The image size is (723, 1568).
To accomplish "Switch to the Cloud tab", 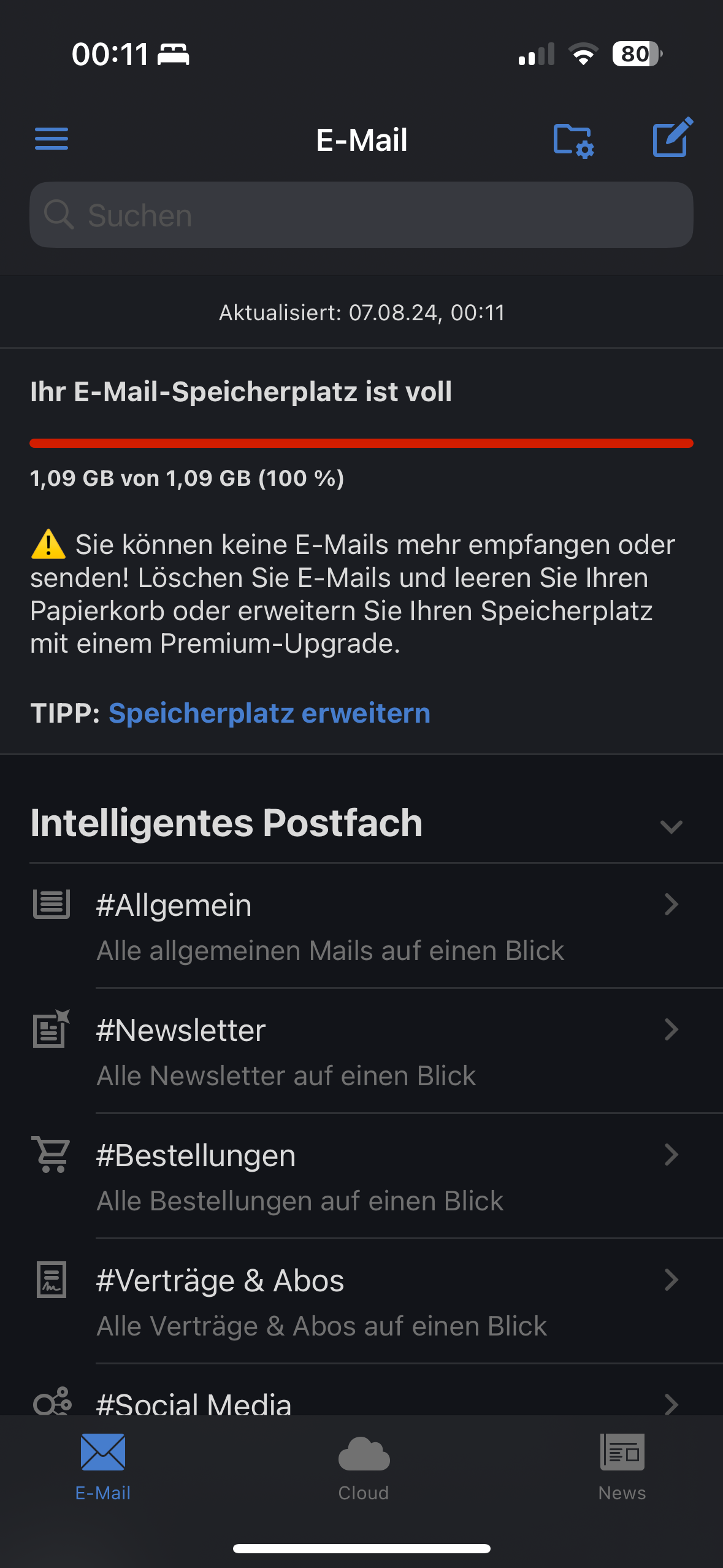I will pyautogui.click(x=364, y=1467).
